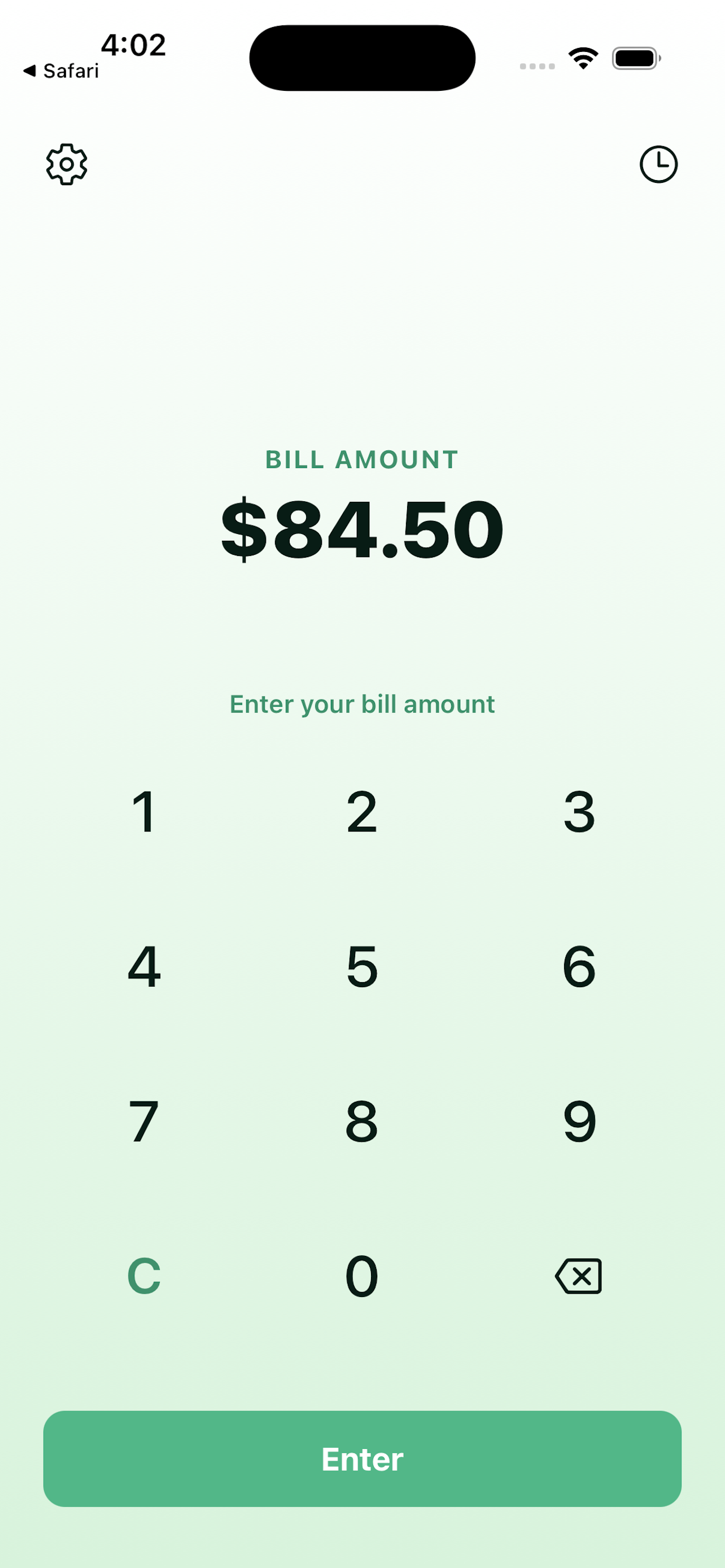Enter digit 9
The image size is (725, 1568).
click(x=579, y=1121)
